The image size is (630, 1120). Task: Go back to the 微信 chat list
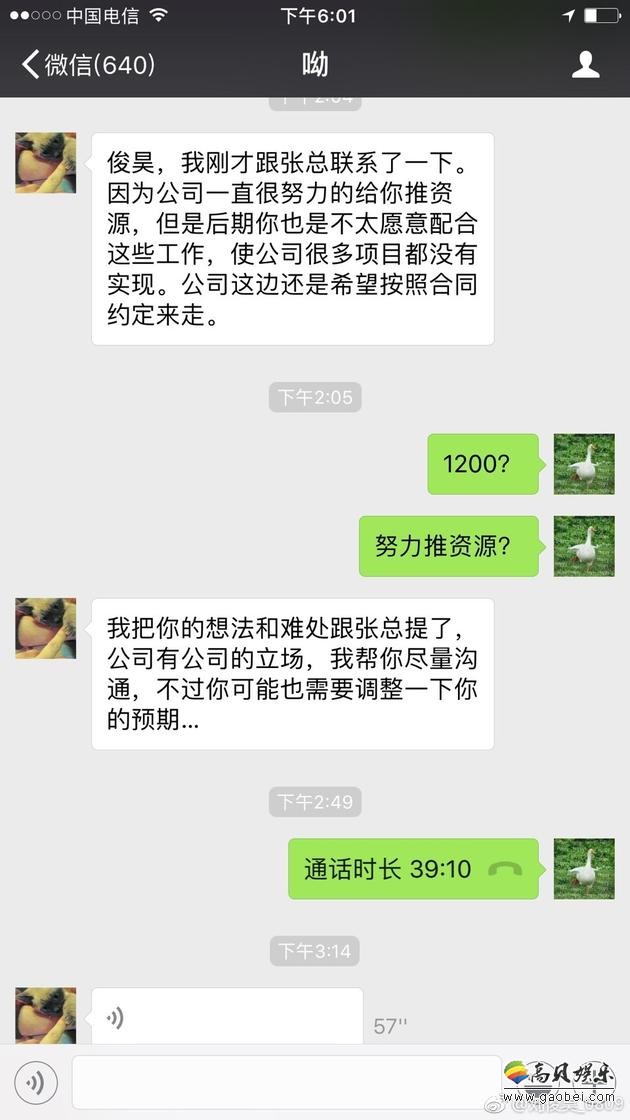click(88, 66)
